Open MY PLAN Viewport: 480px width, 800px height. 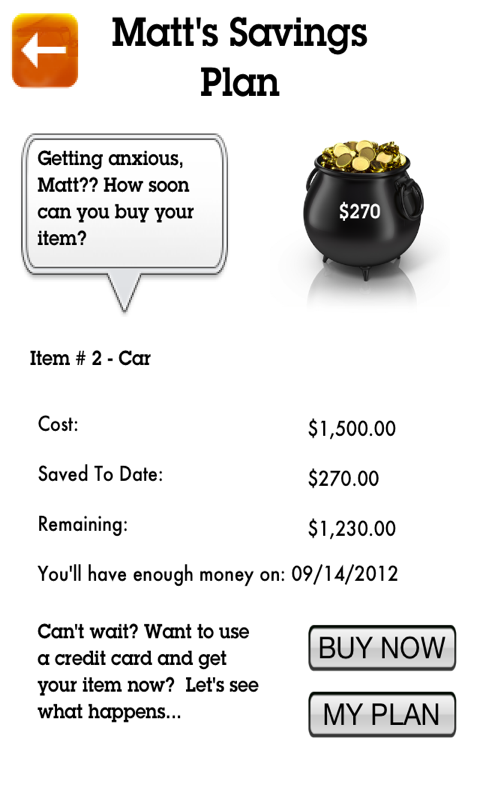tap(382, 714)
